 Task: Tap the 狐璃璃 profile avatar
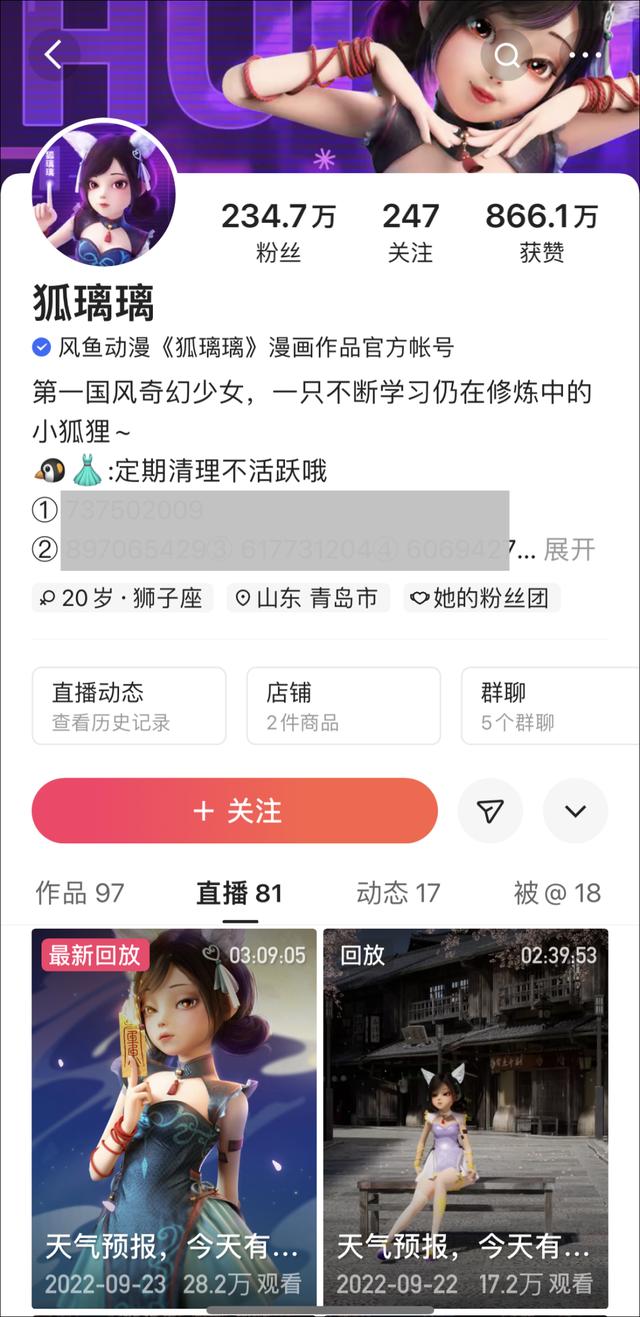click(x=104, y=194)
